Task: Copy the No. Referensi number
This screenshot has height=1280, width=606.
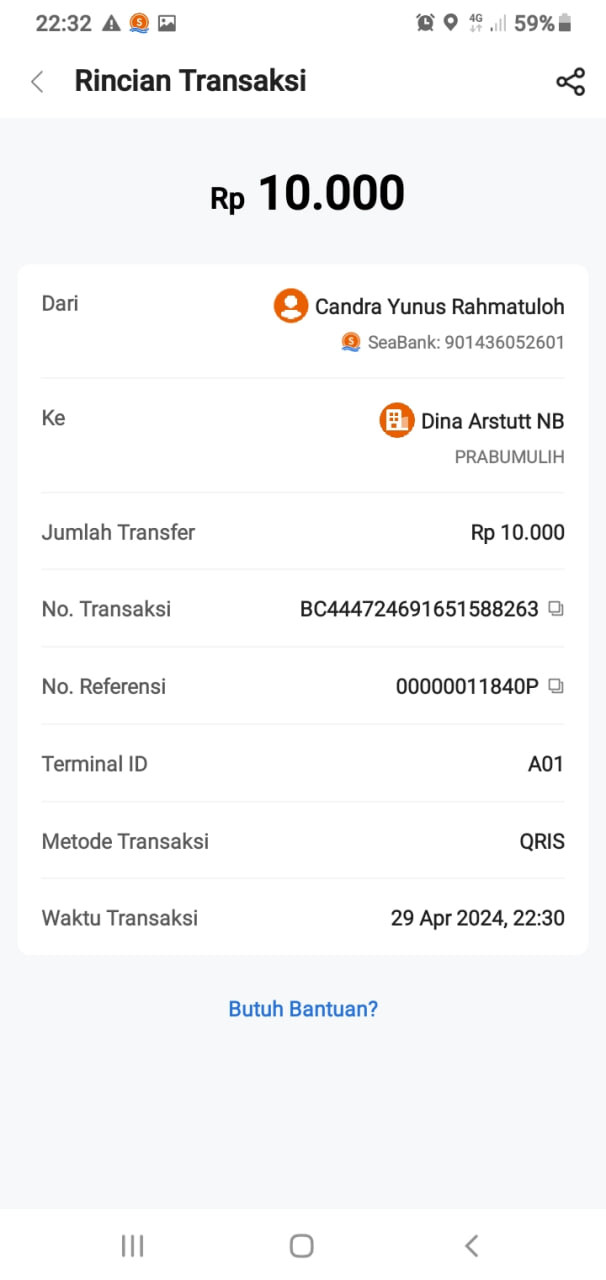Action: coord(556,686)
